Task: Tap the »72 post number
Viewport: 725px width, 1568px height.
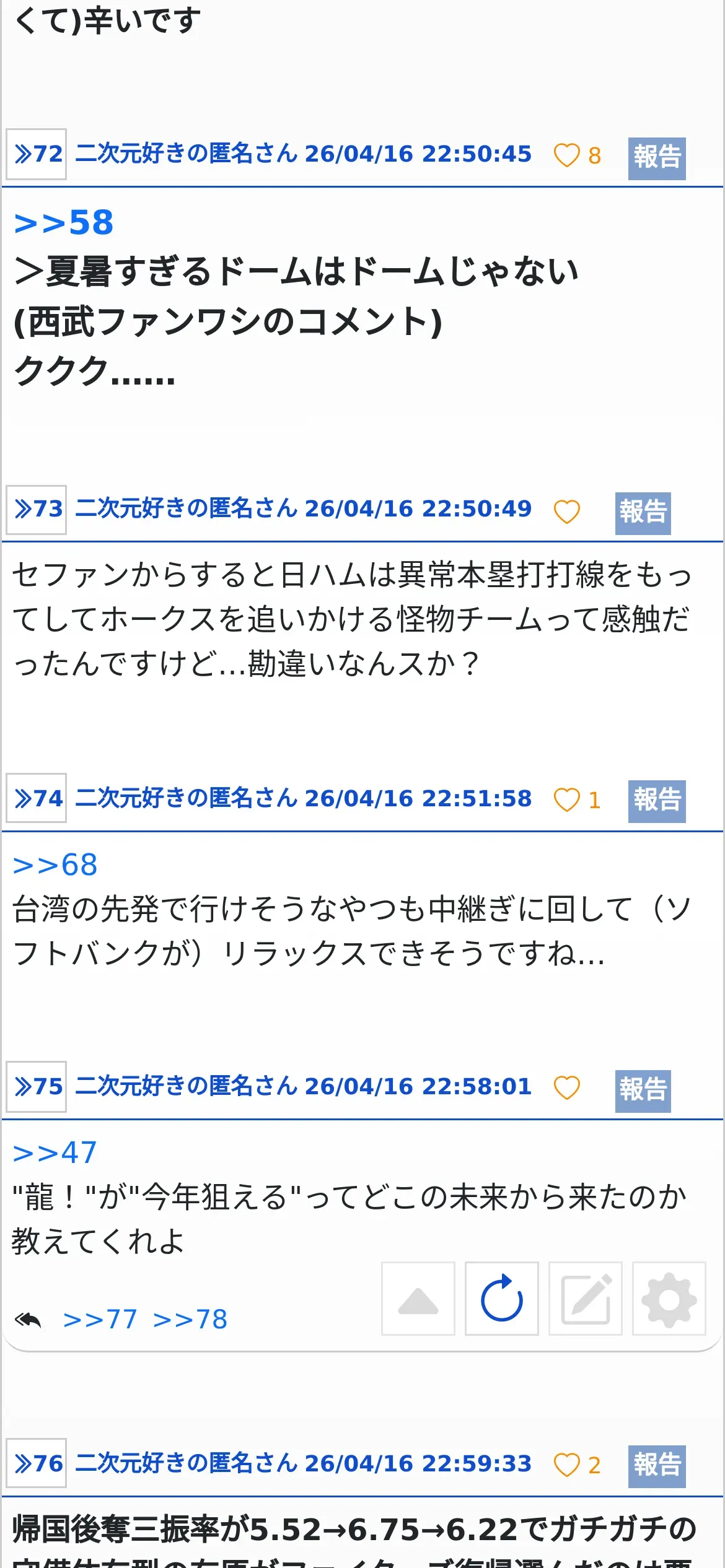Action: 37,154
